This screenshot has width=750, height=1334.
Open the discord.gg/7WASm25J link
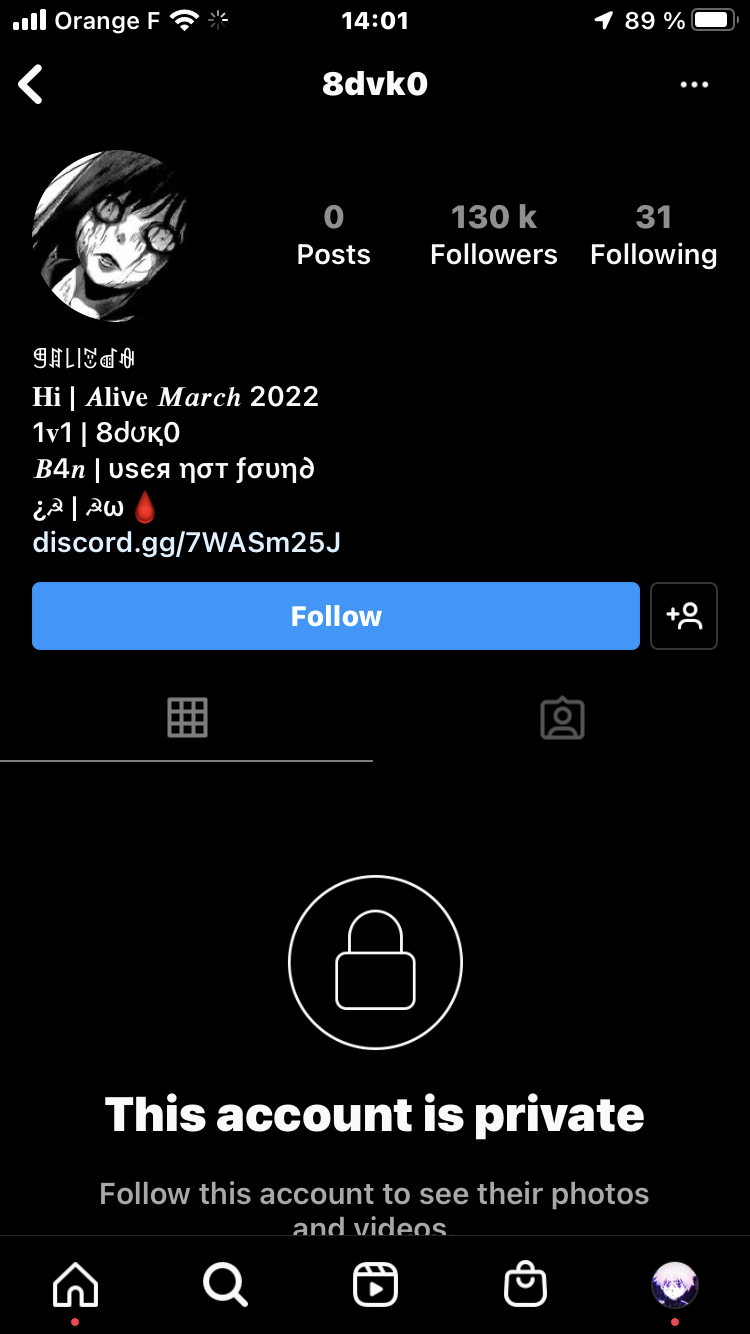[187, 543]
